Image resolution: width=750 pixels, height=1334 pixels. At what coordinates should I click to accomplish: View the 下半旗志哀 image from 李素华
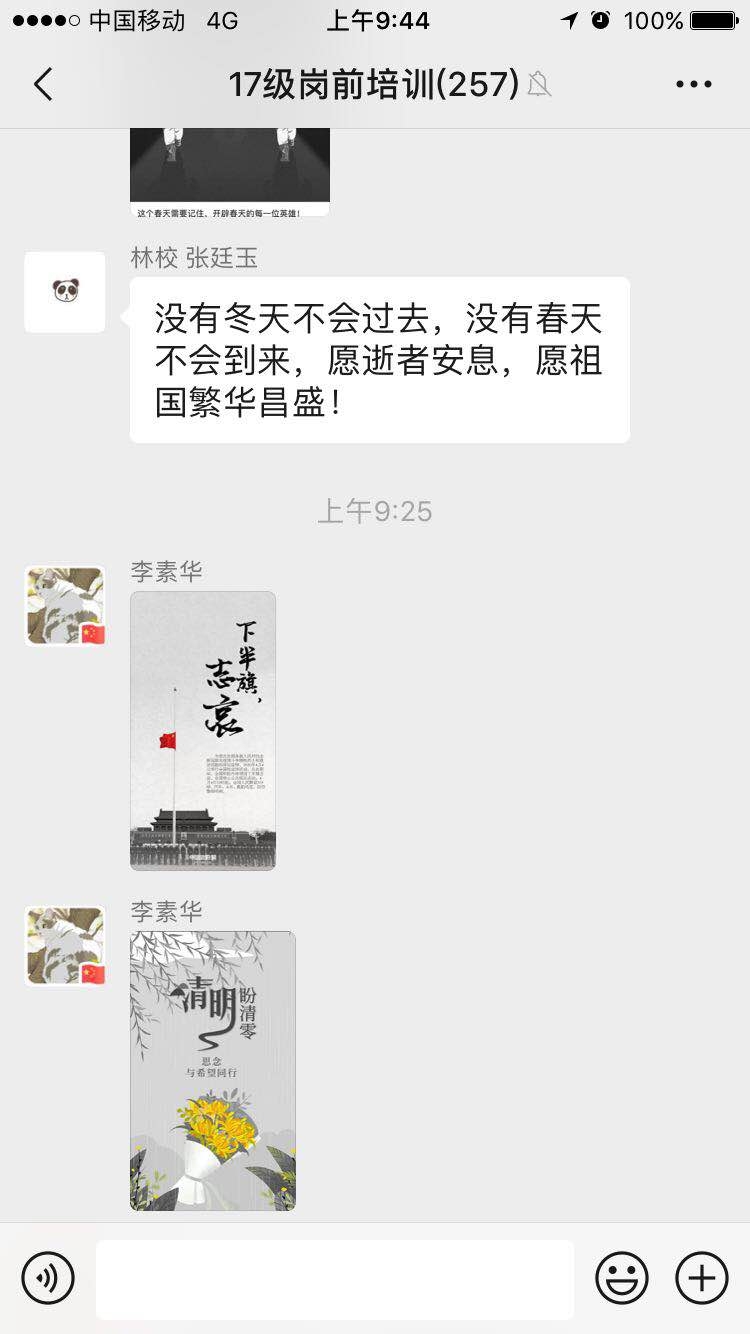click(x=203, y=730)
